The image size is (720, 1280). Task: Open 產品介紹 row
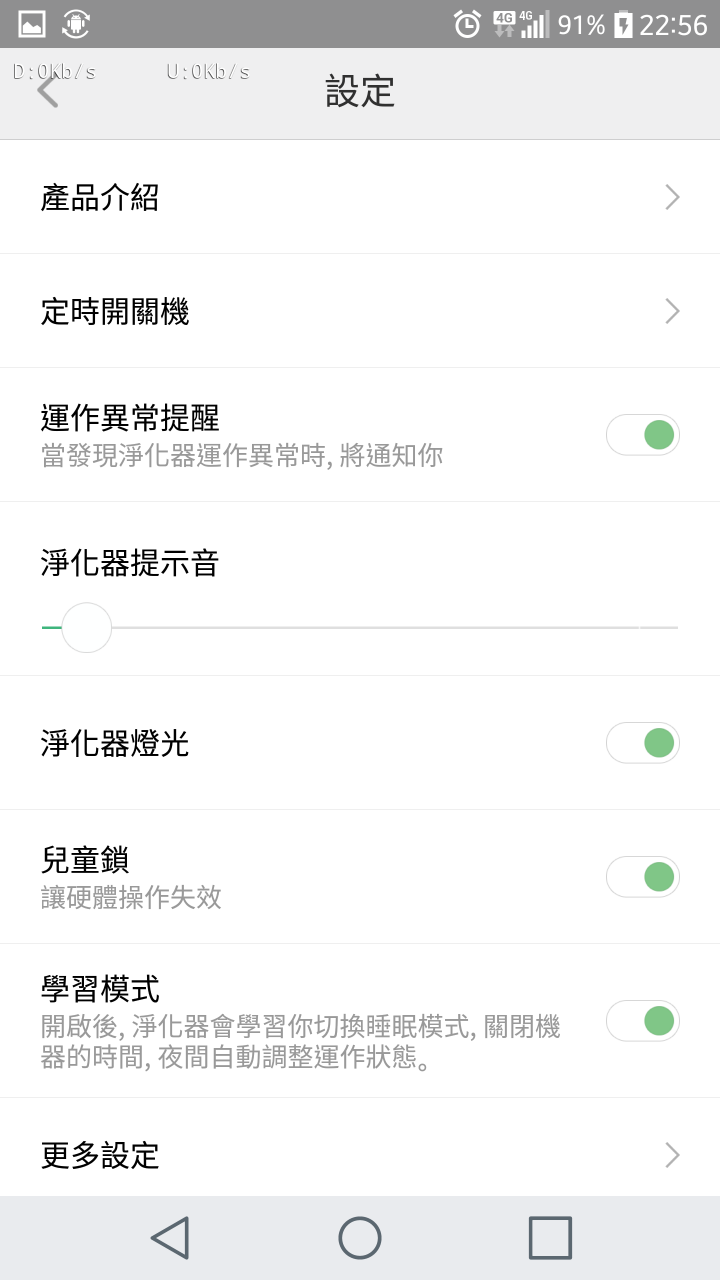tap(360, 197)
